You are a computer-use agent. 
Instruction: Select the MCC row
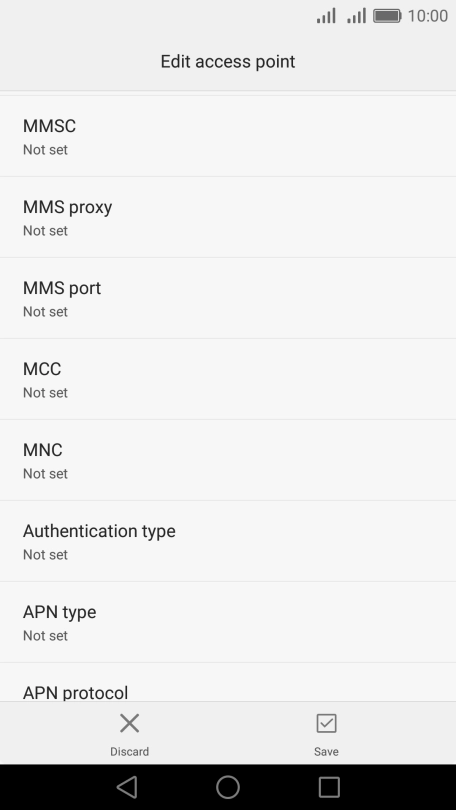click(x=228, y=379)
